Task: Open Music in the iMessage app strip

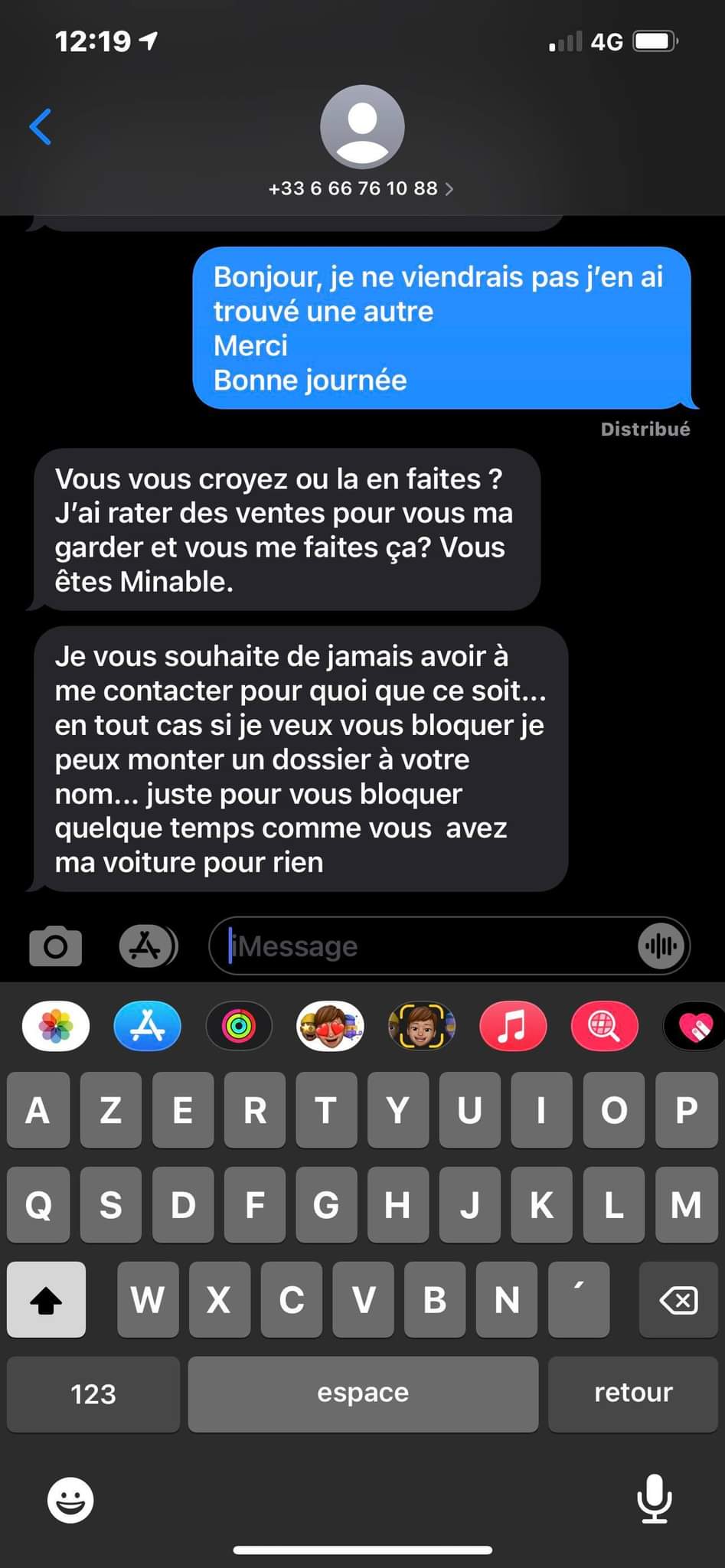Action: tap(513, 1026)
